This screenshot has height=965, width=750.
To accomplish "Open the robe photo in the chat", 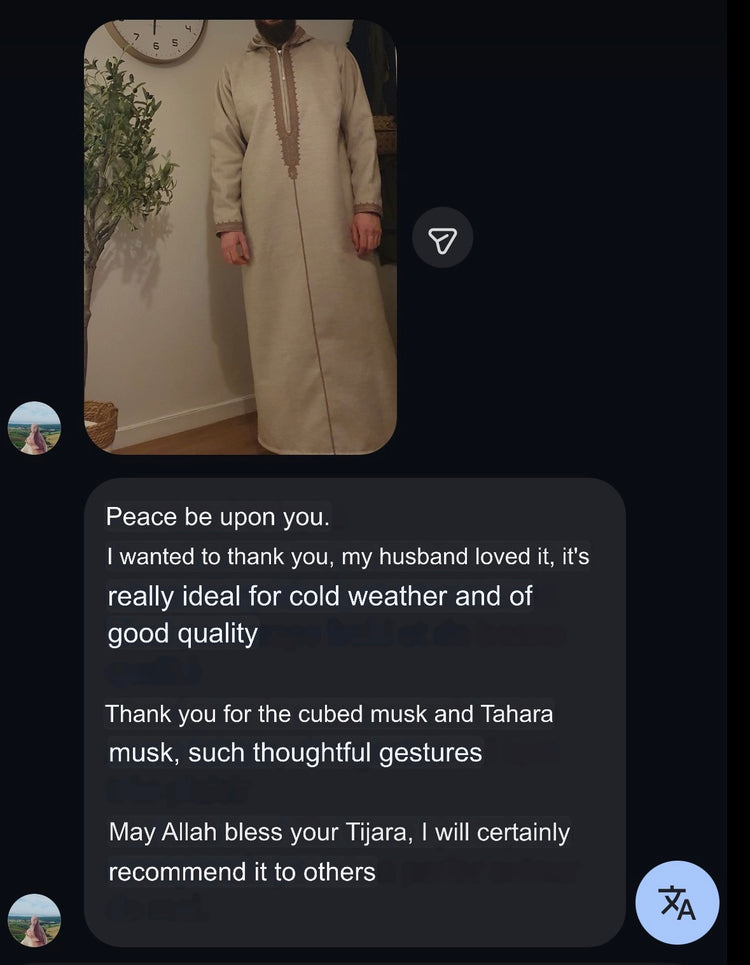I will coord(240,237).
